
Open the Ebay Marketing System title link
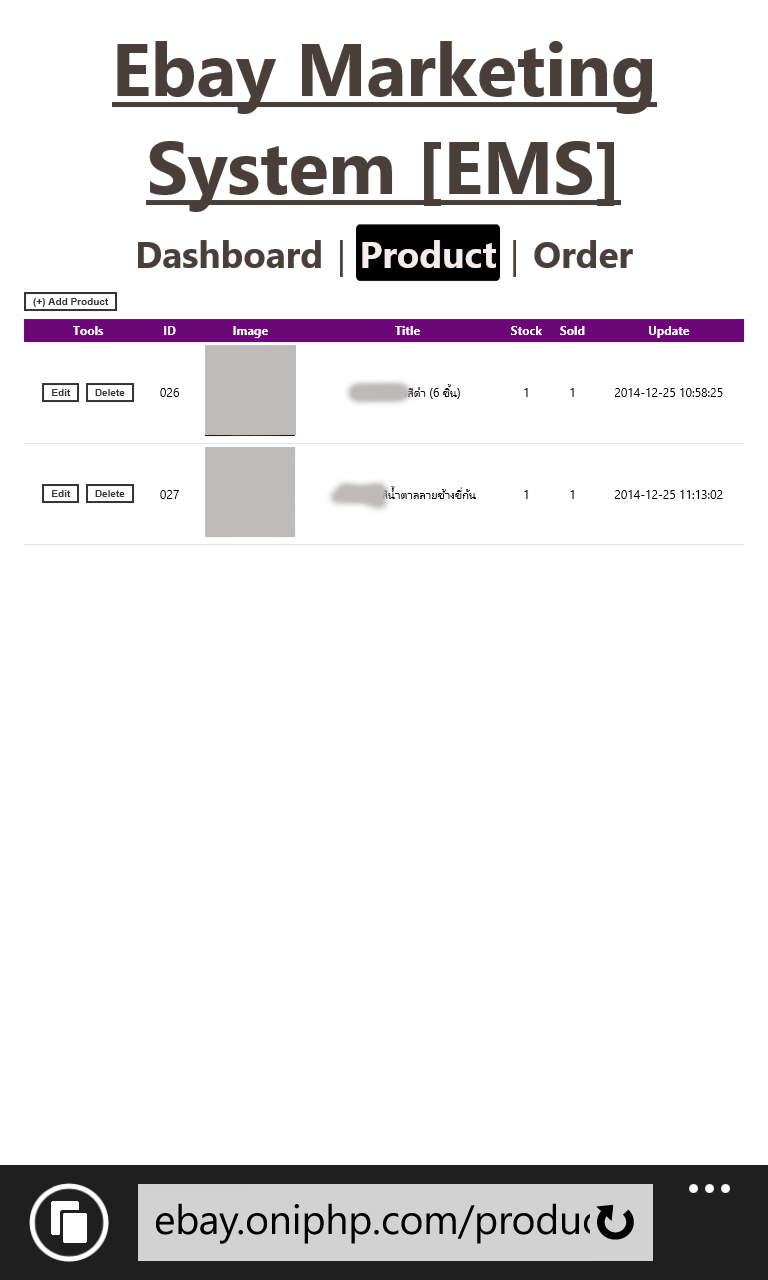click(384, 120)
